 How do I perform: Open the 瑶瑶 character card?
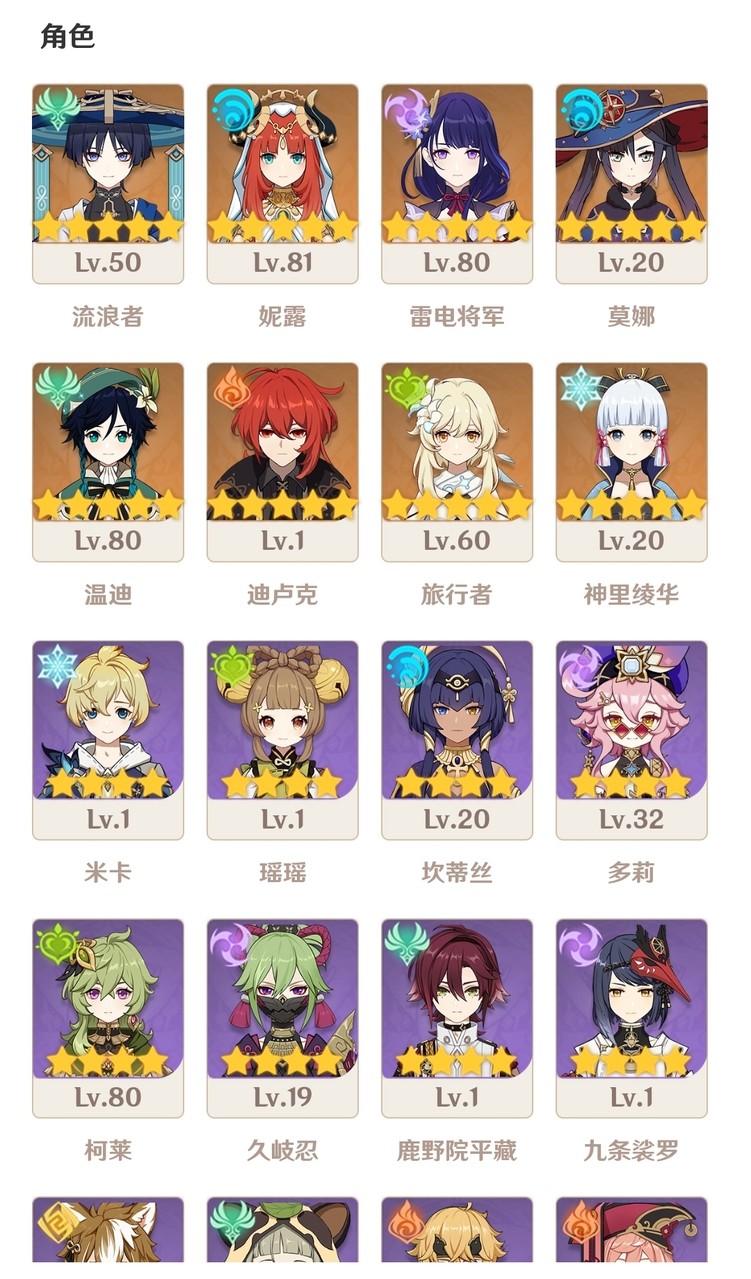coord(282,739)
